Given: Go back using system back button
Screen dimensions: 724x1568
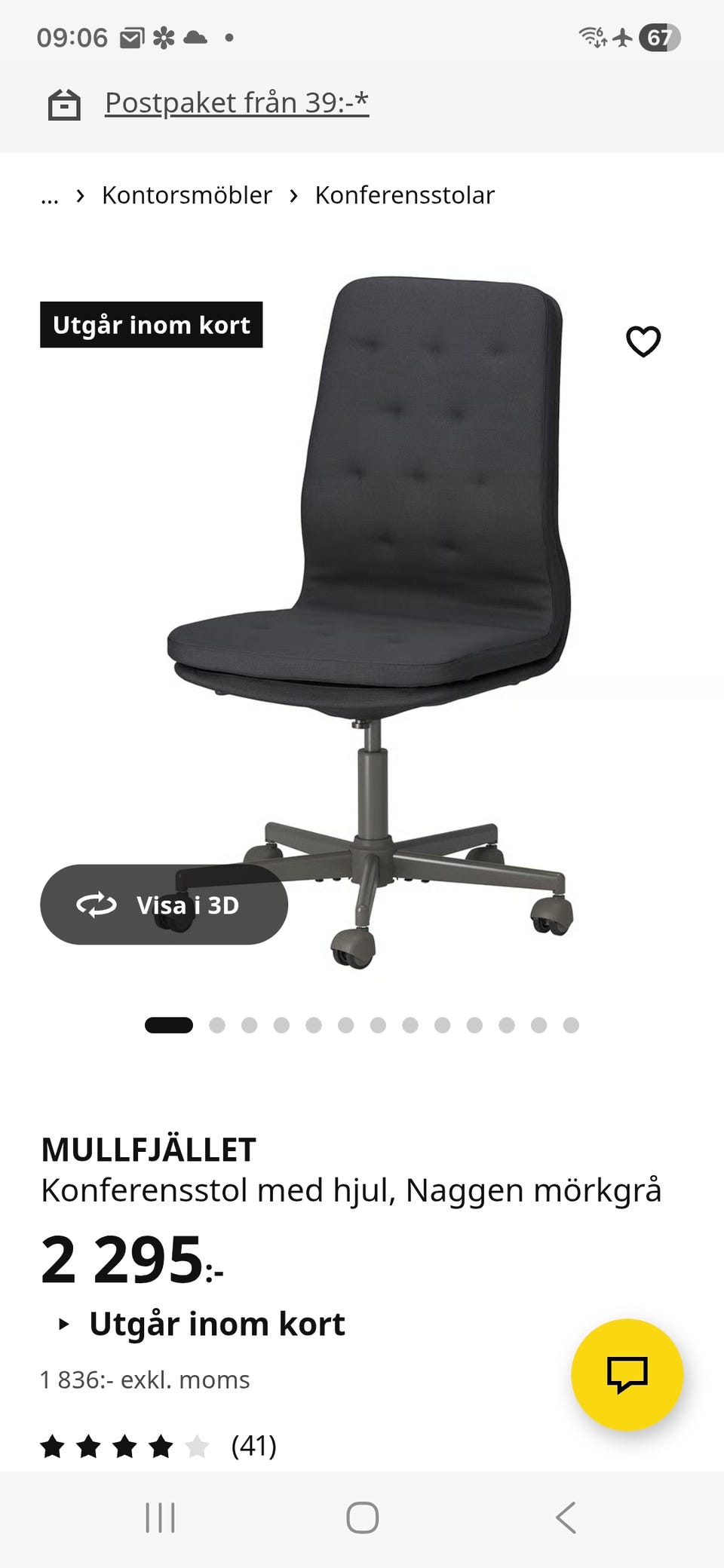Looking at the screenshot, I should 566,1517.
